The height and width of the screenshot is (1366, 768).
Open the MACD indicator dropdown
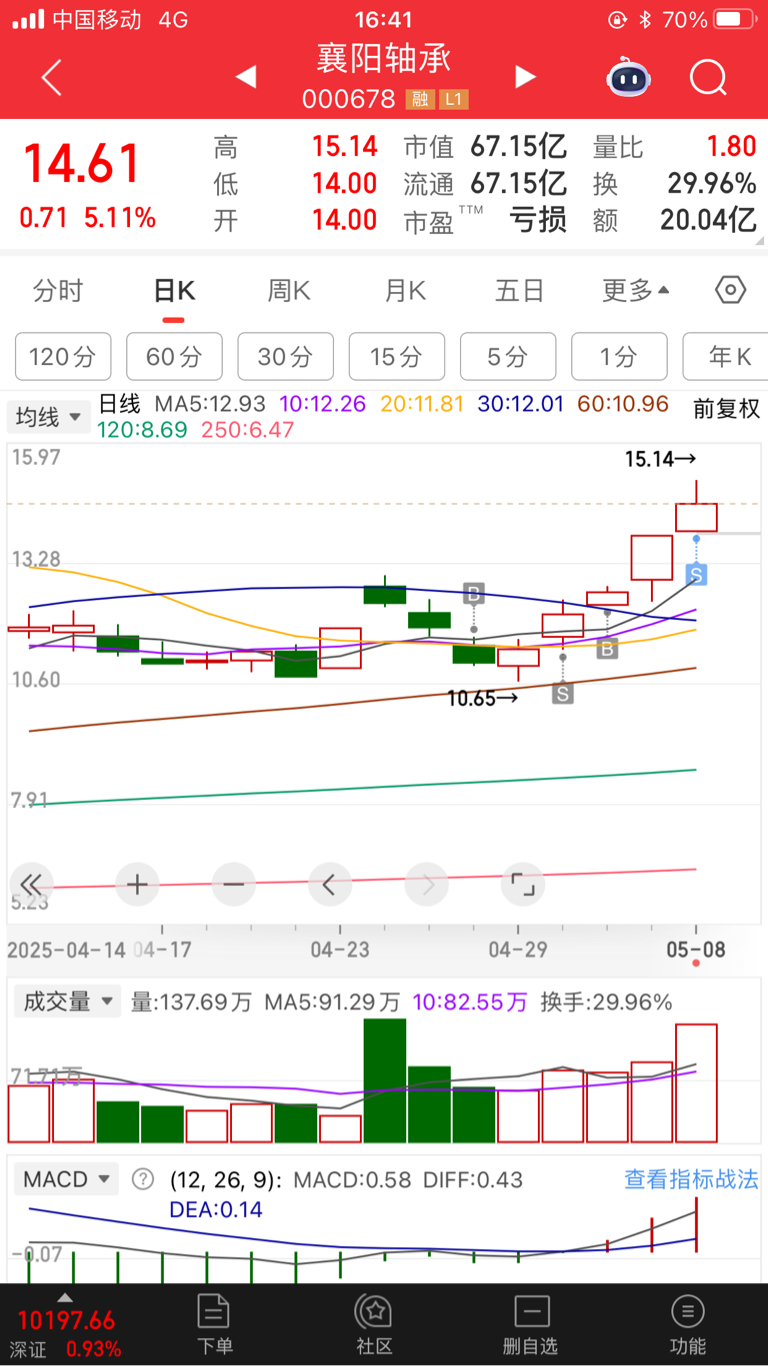66,1179
